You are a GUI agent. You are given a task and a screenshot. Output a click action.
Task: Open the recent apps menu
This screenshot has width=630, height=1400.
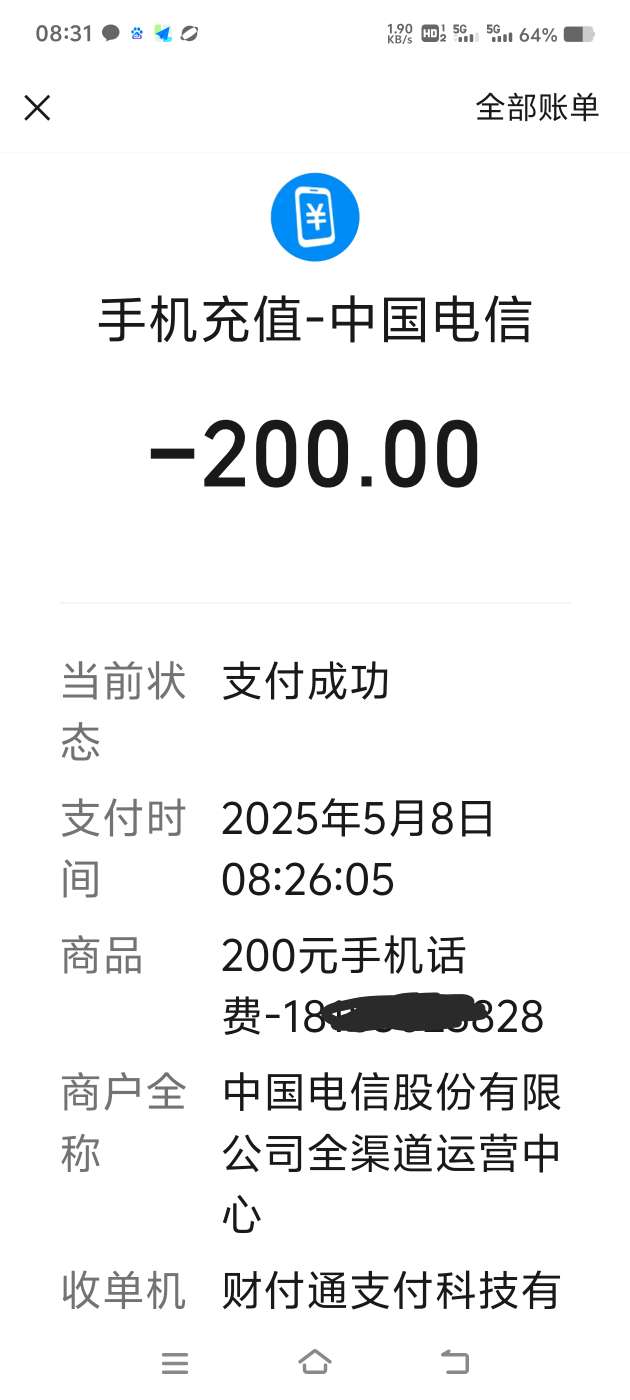[175, 1362]
